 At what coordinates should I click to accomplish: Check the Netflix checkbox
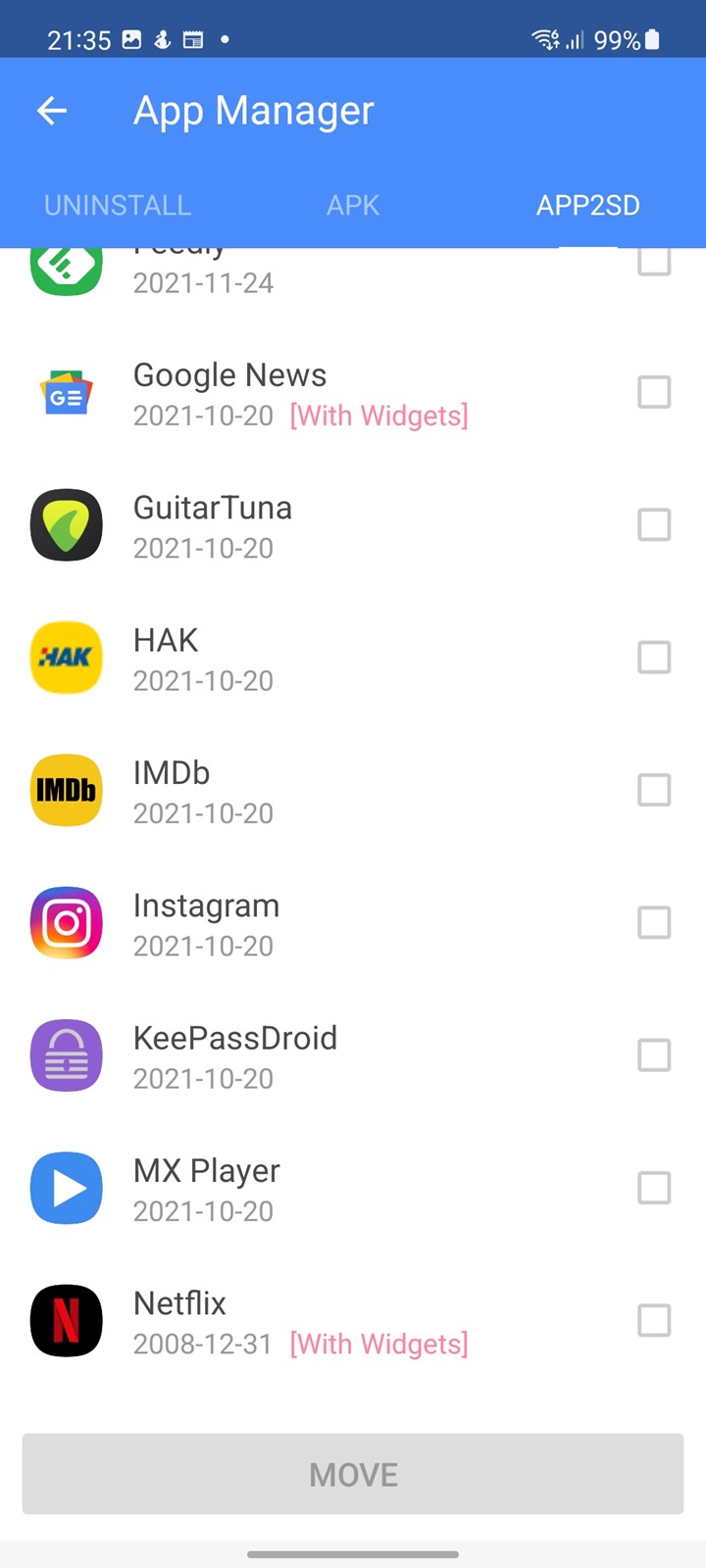654,1320
